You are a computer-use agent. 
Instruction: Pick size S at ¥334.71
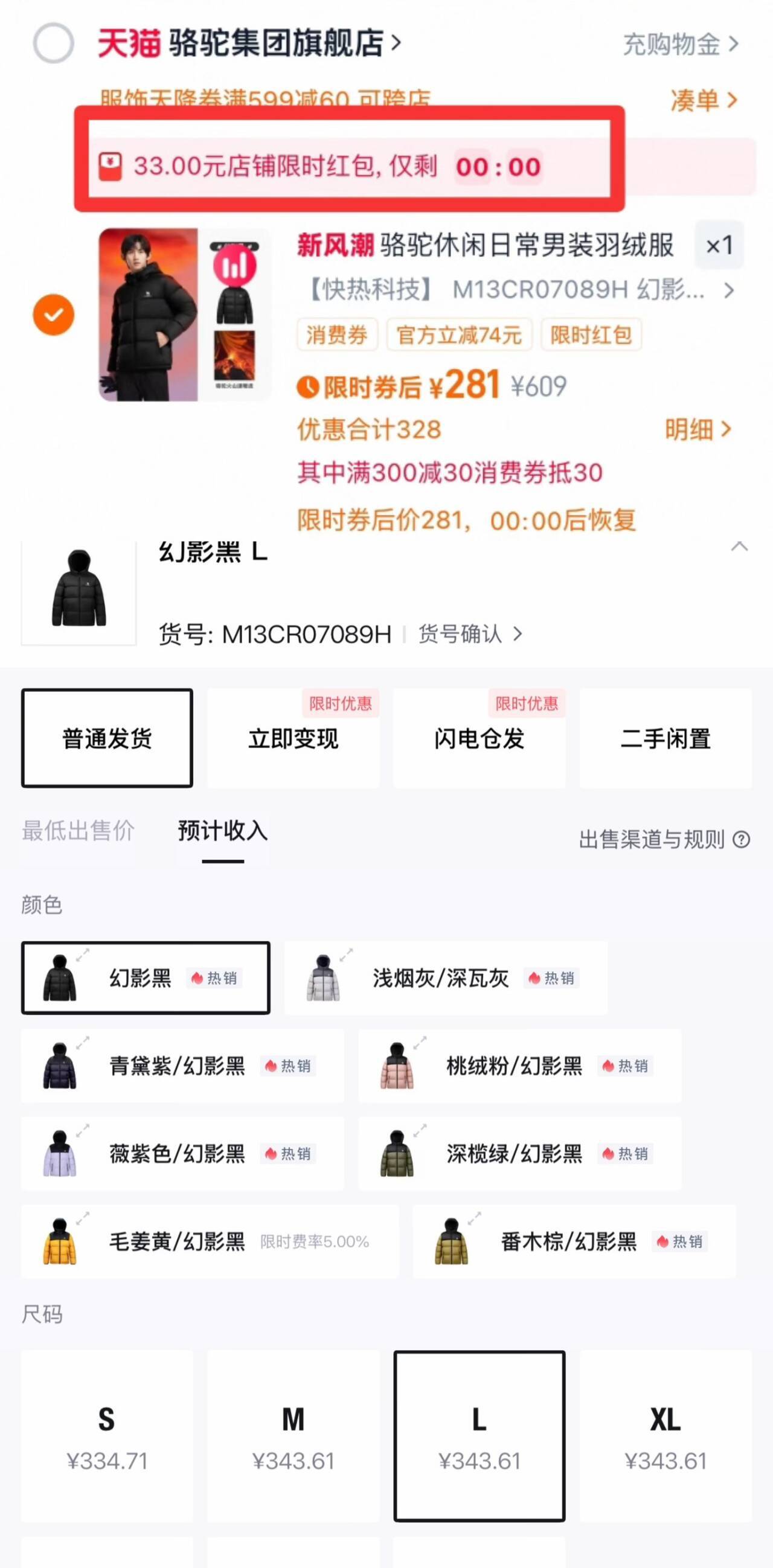(x=106, y=1436)
